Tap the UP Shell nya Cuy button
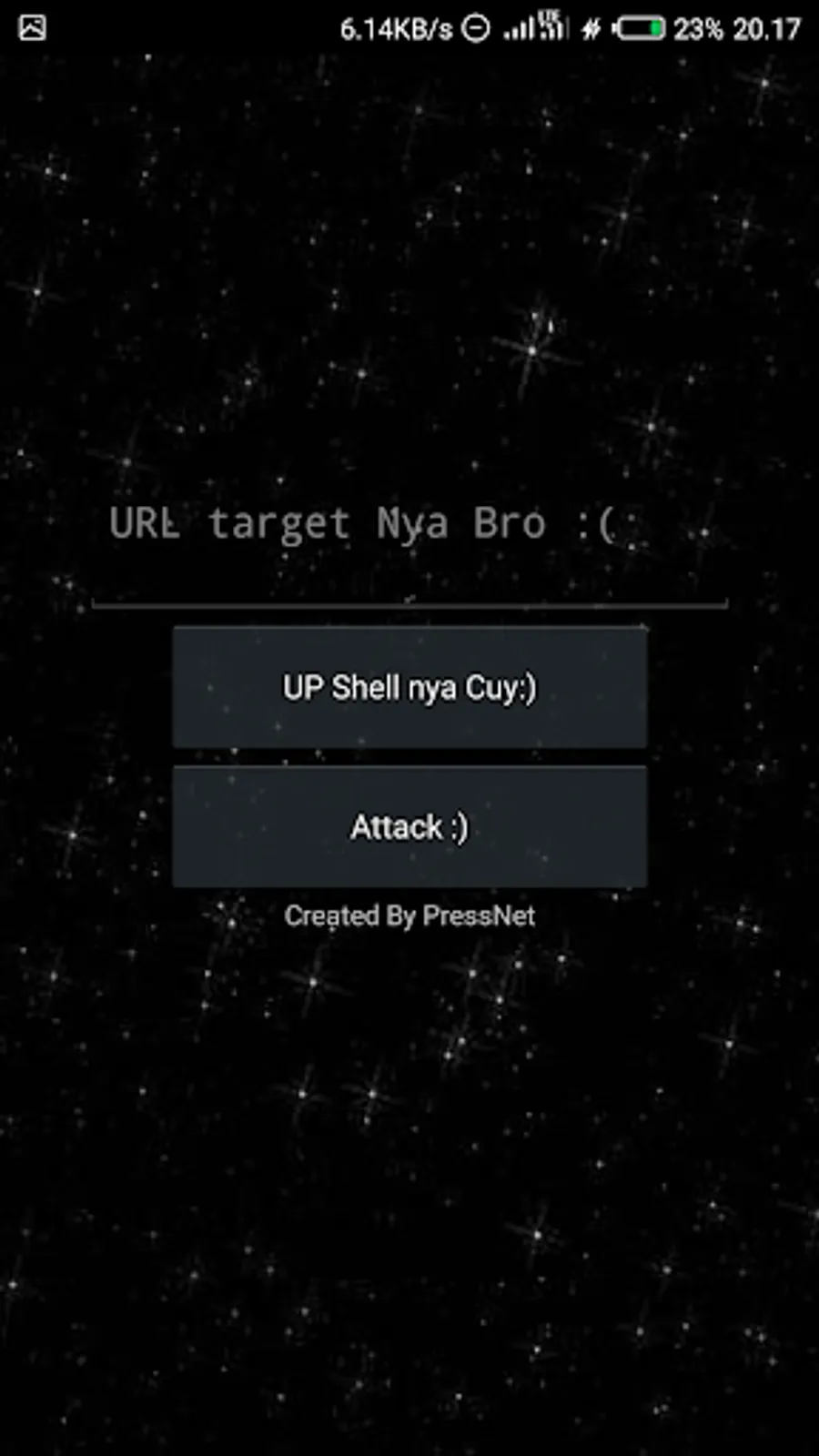Image resolution: width=819 pixels, height=1456 pixels. [409, 687]
